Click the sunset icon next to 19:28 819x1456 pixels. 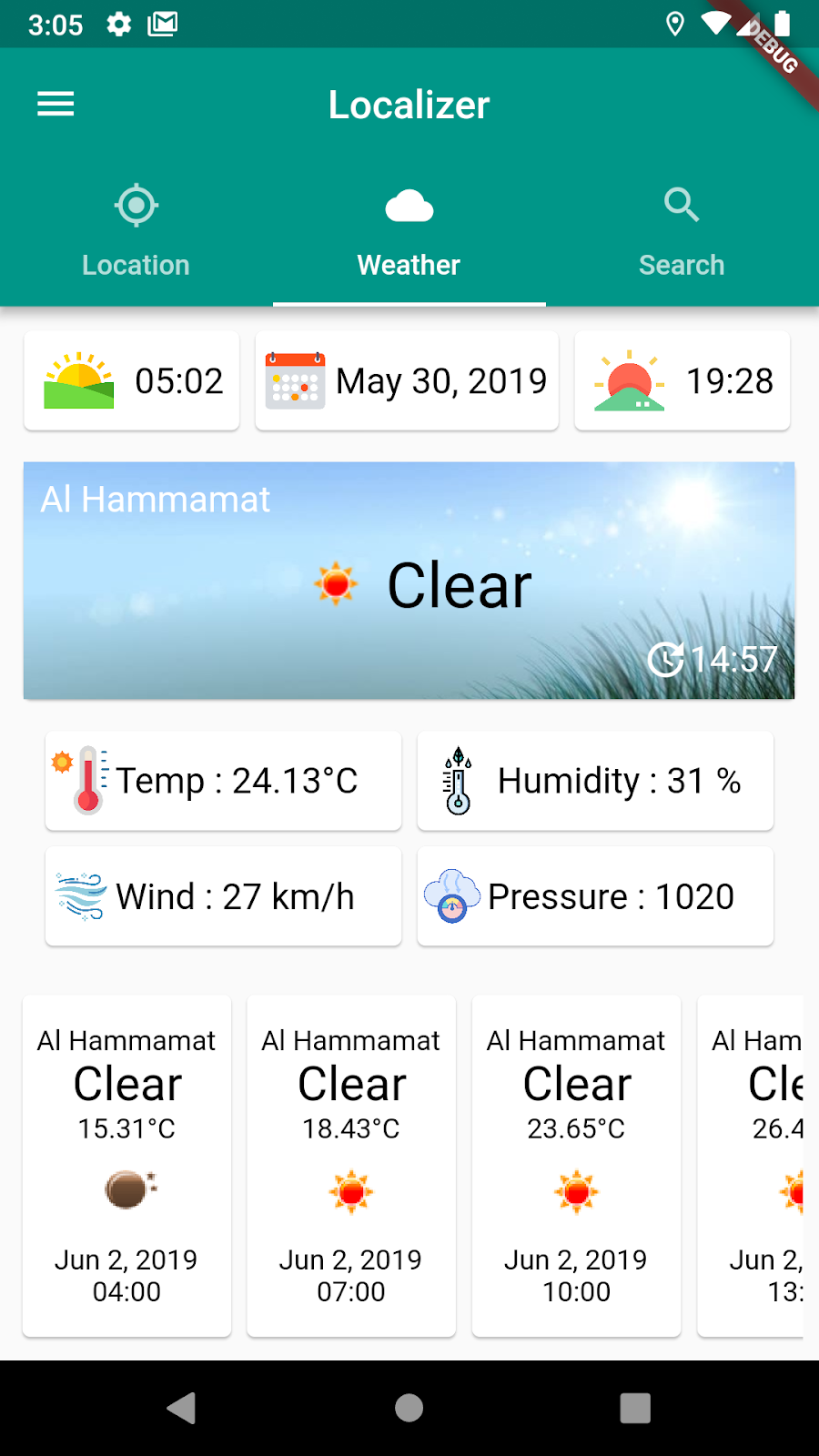pos(628,380)
